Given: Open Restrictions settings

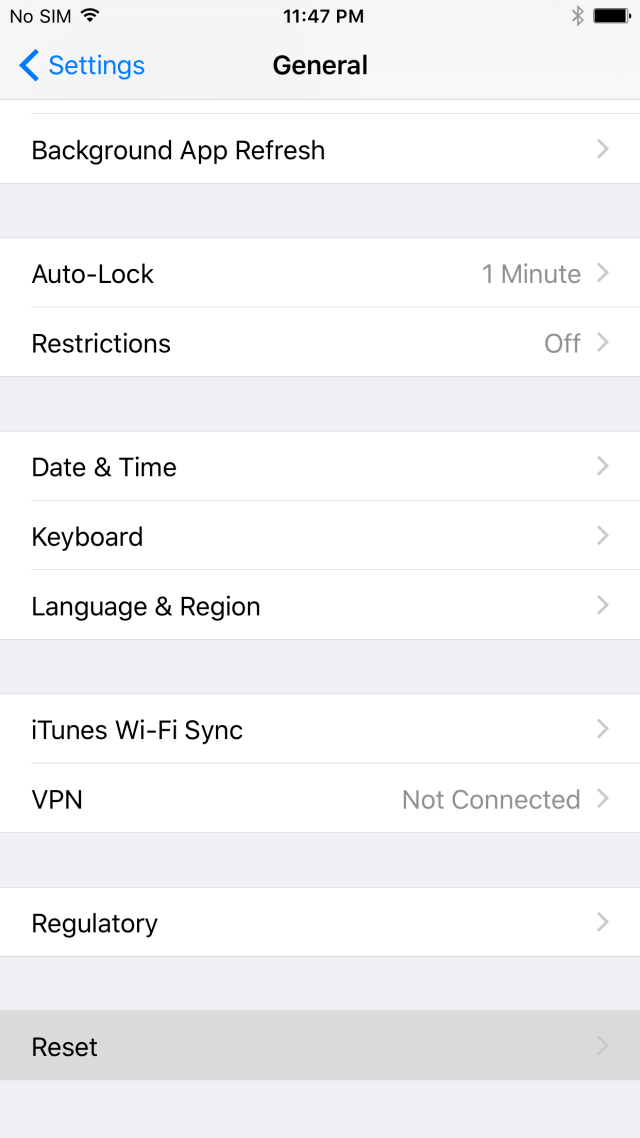Looking at the screenshot, I should point(320,343).
